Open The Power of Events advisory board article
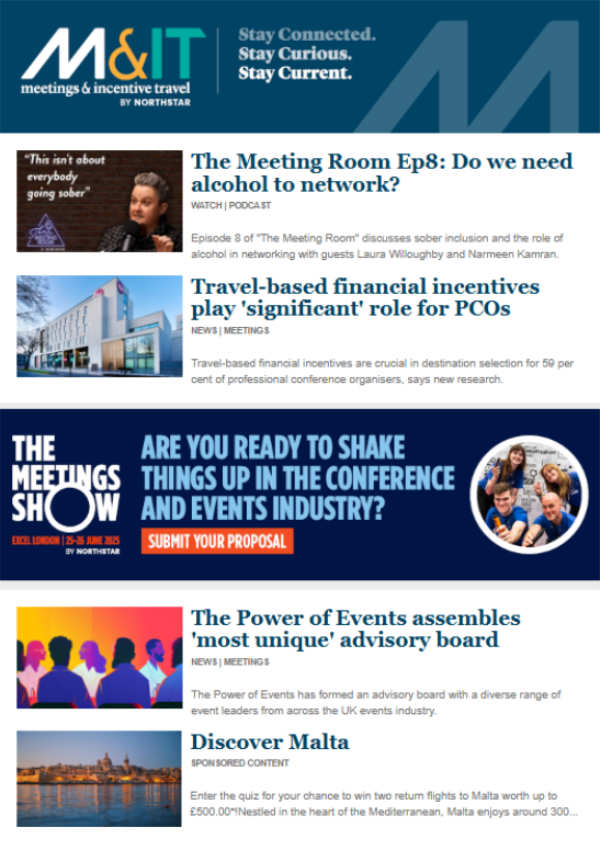600x849 pixels. click(355, 628)
